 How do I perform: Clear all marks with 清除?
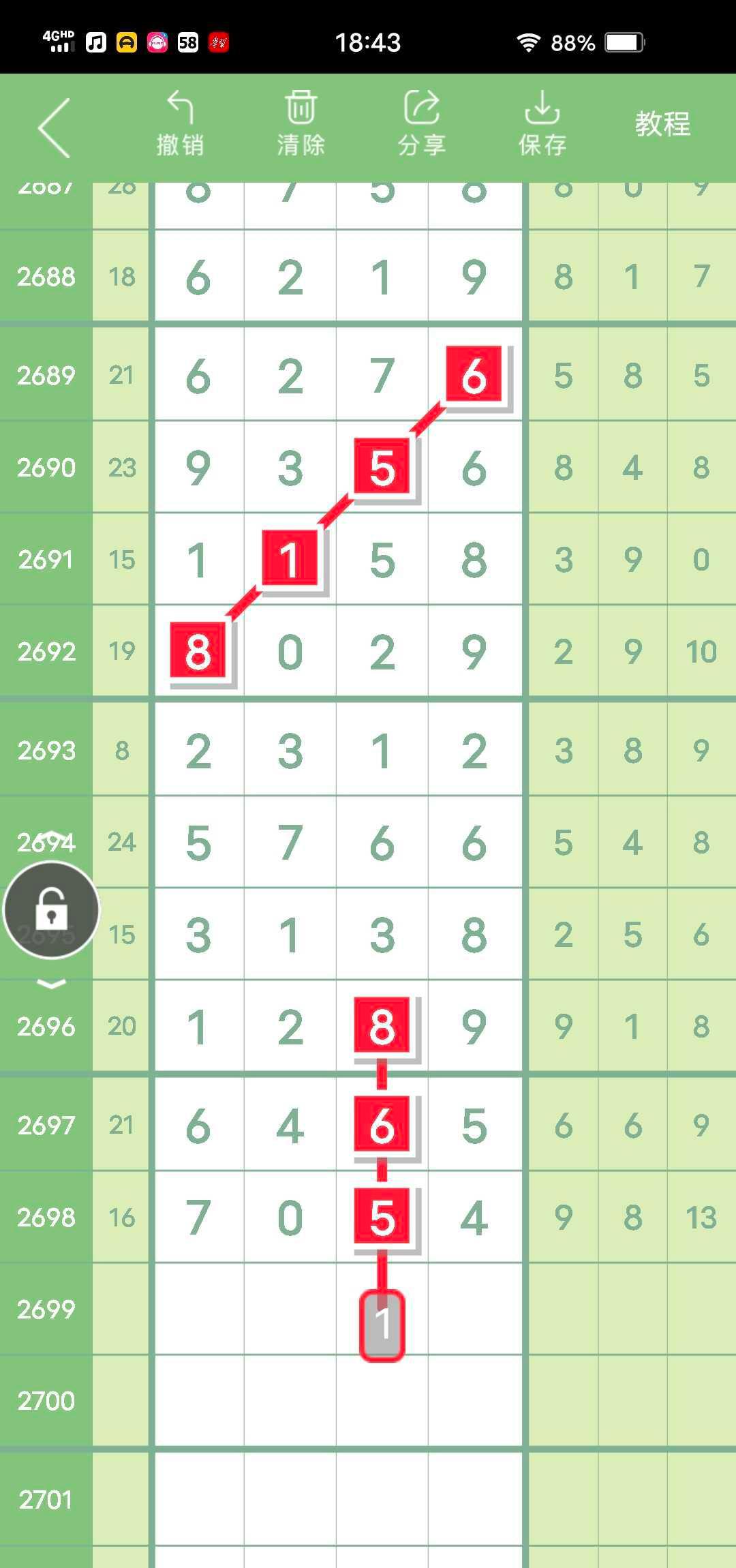coord(301,125)
